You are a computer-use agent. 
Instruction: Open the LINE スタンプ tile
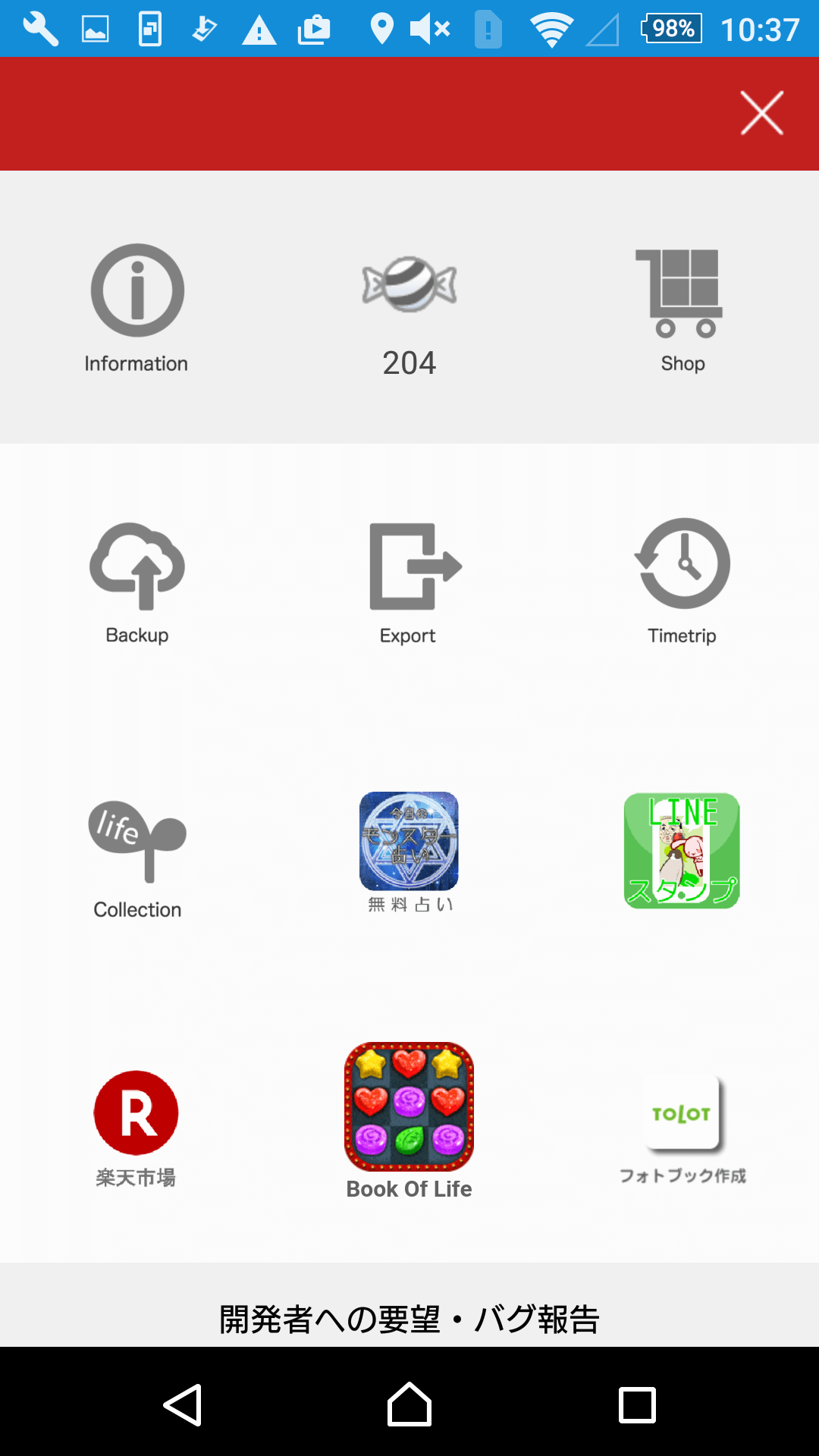tap(681, 851)
